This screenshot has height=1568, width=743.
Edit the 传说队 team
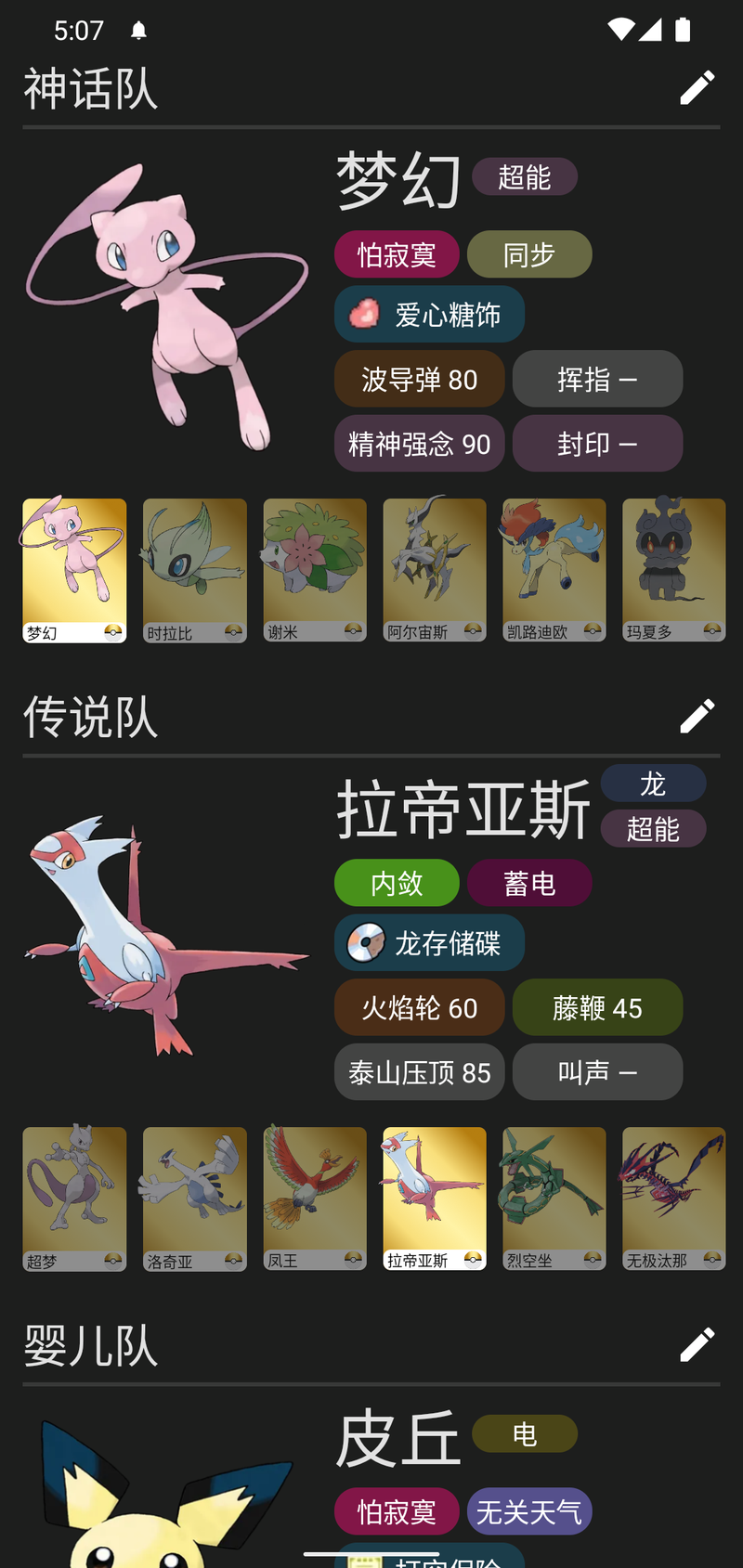(697, 716)
